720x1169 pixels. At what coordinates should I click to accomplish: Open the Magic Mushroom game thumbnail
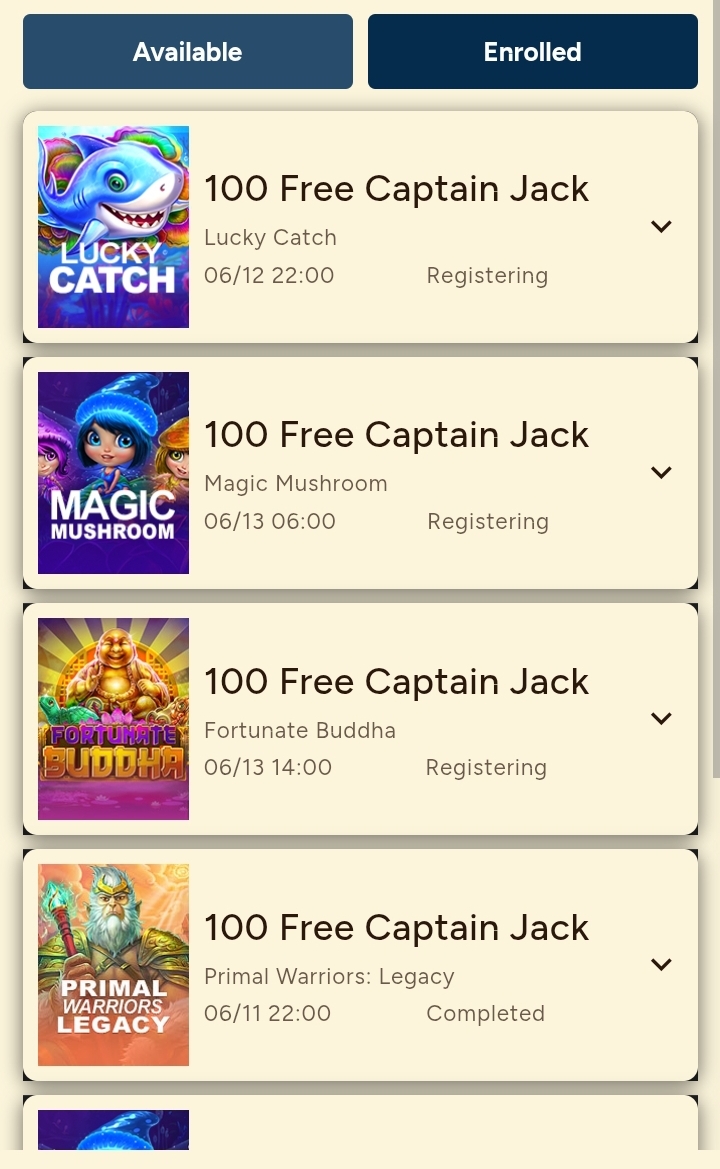(x=113, y=473)
